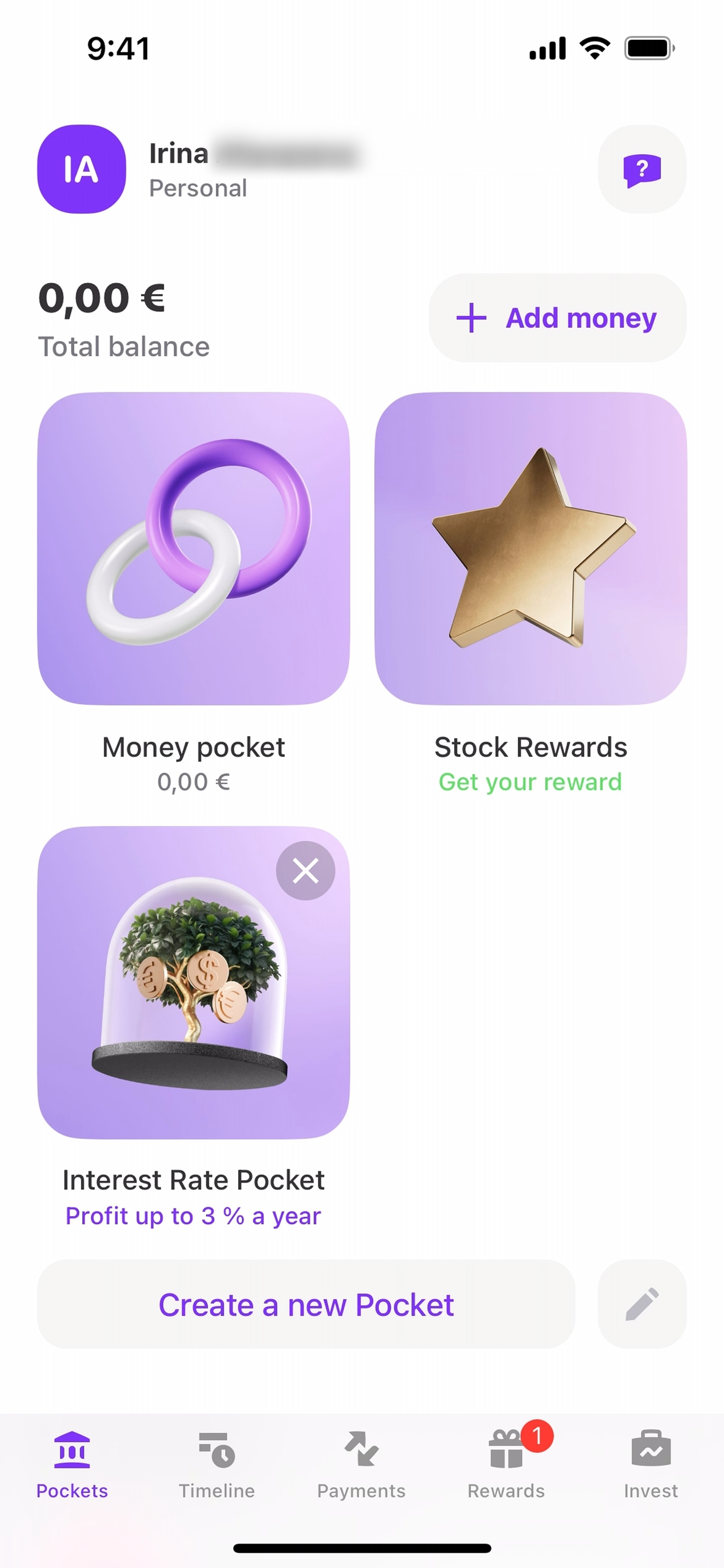Open the Invest tab
The height and width of the screenshot is (1568, 724).
(x=650, y=1464)
